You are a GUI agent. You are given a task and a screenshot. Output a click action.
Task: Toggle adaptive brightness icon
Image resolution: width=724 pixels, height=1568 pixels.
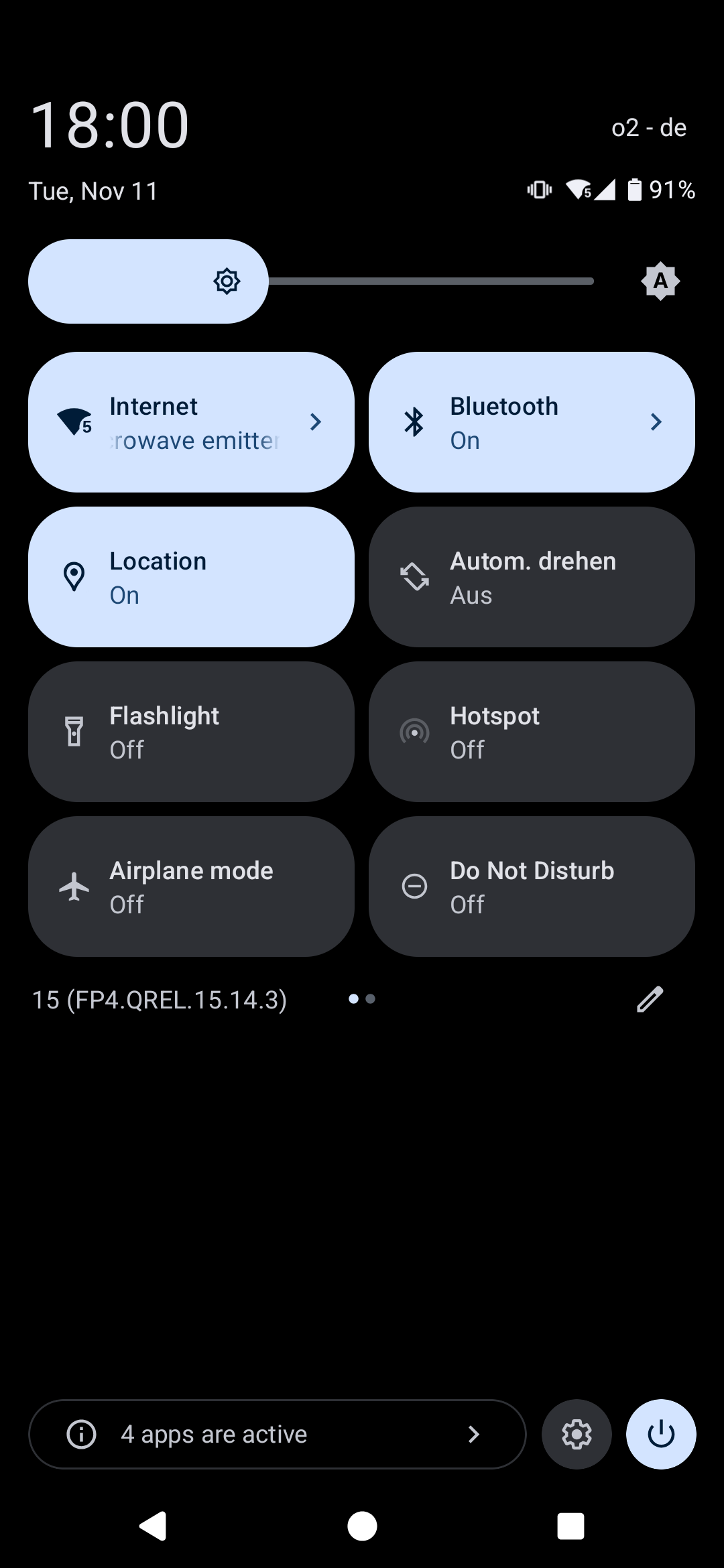click(660, 281)
